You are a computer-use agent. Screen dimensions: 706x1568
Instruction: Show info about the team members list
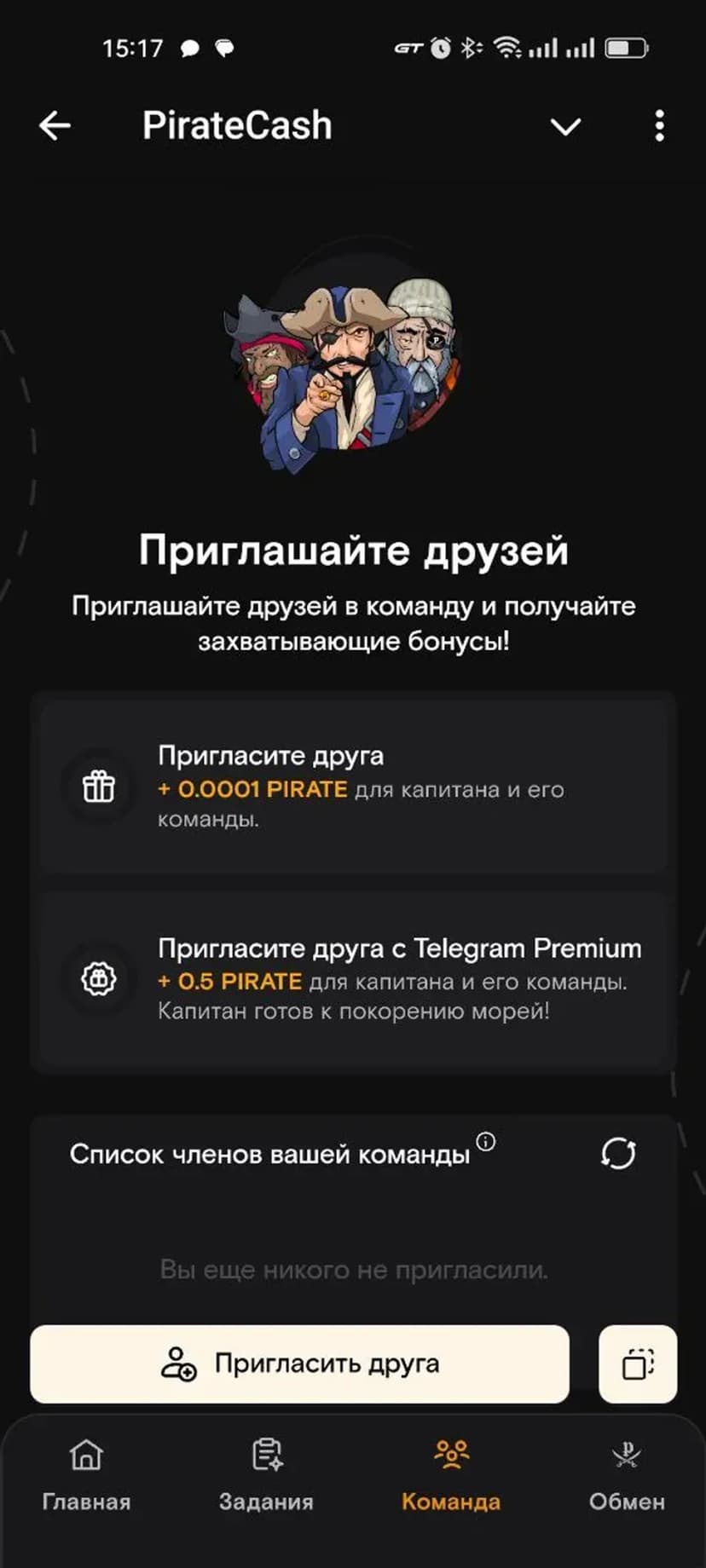pos(486,1141)
